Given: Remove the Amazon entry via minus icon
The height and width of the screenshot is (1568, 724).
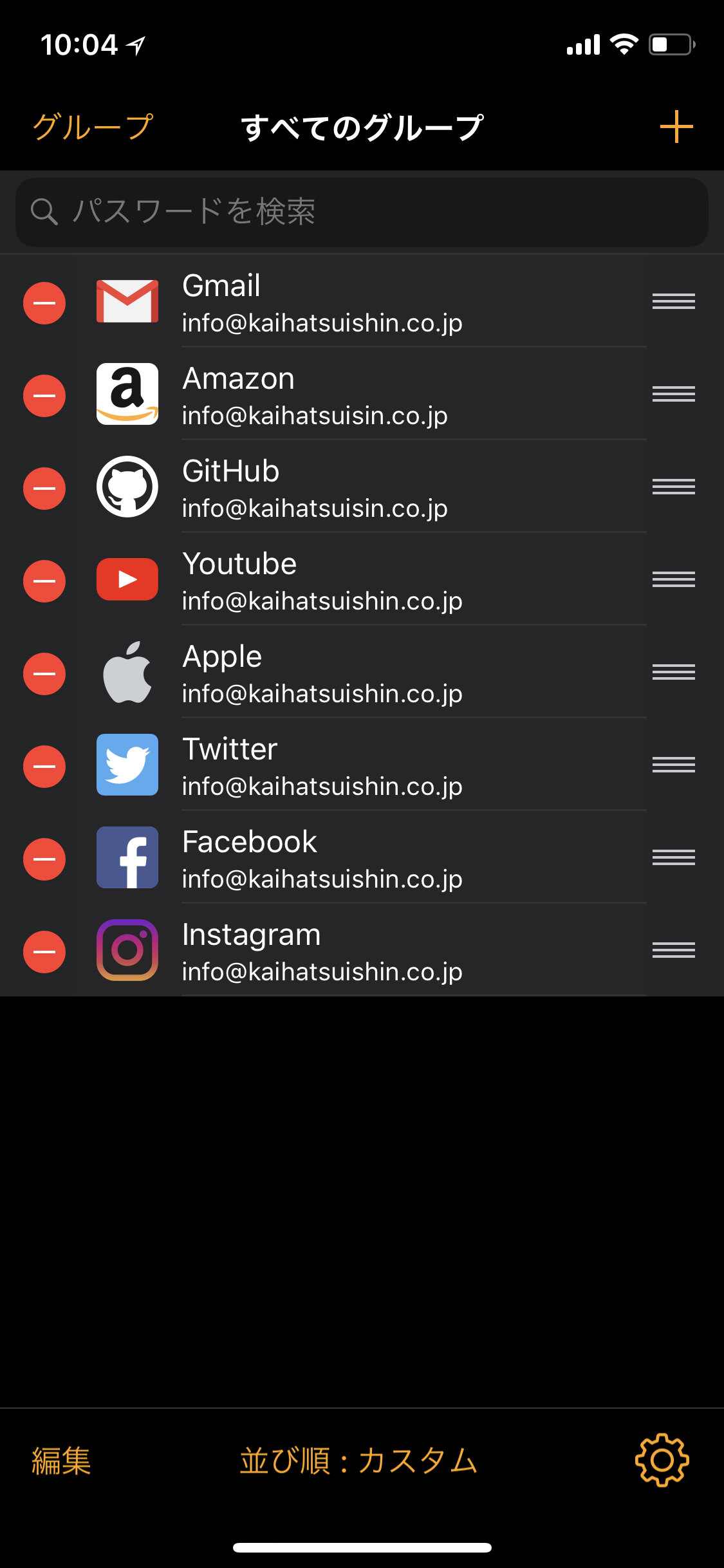Looking at the screenshot, I should click(44, 396).
